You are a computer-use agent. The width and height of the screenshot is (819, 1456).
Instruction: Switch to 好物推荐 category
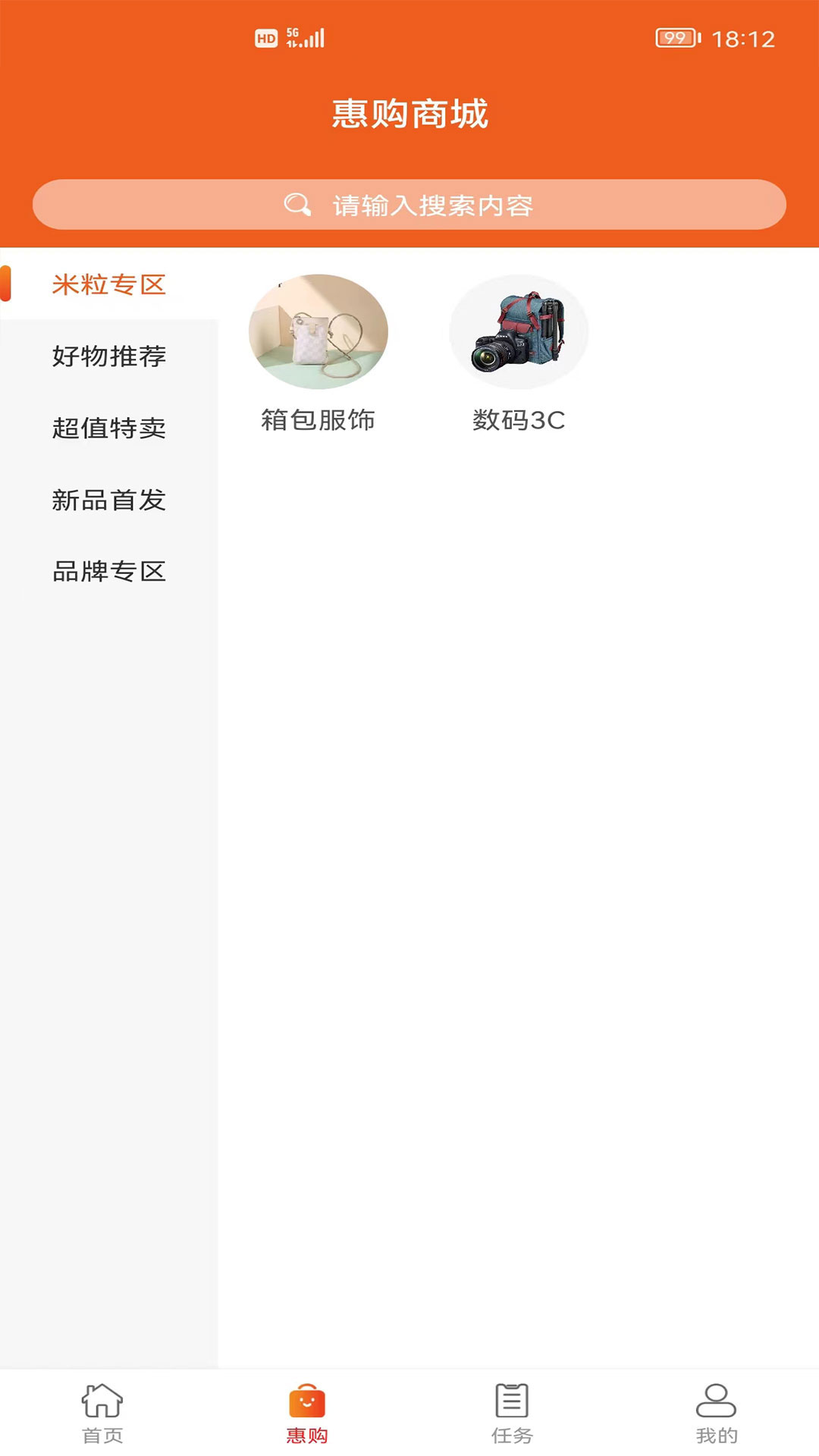tap(109, 356)
